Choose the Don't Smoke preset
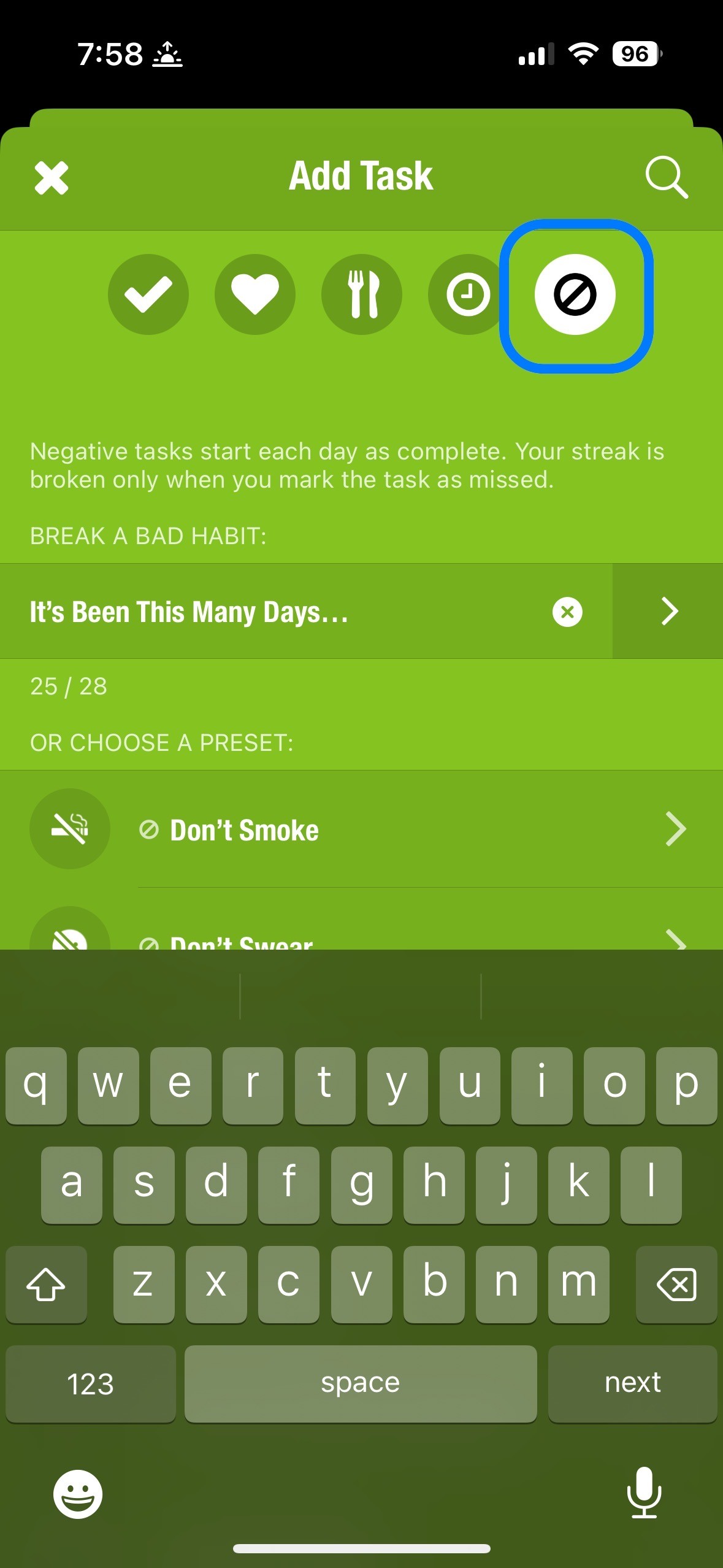Screen dimensions: 723x1568 (368, 829)
